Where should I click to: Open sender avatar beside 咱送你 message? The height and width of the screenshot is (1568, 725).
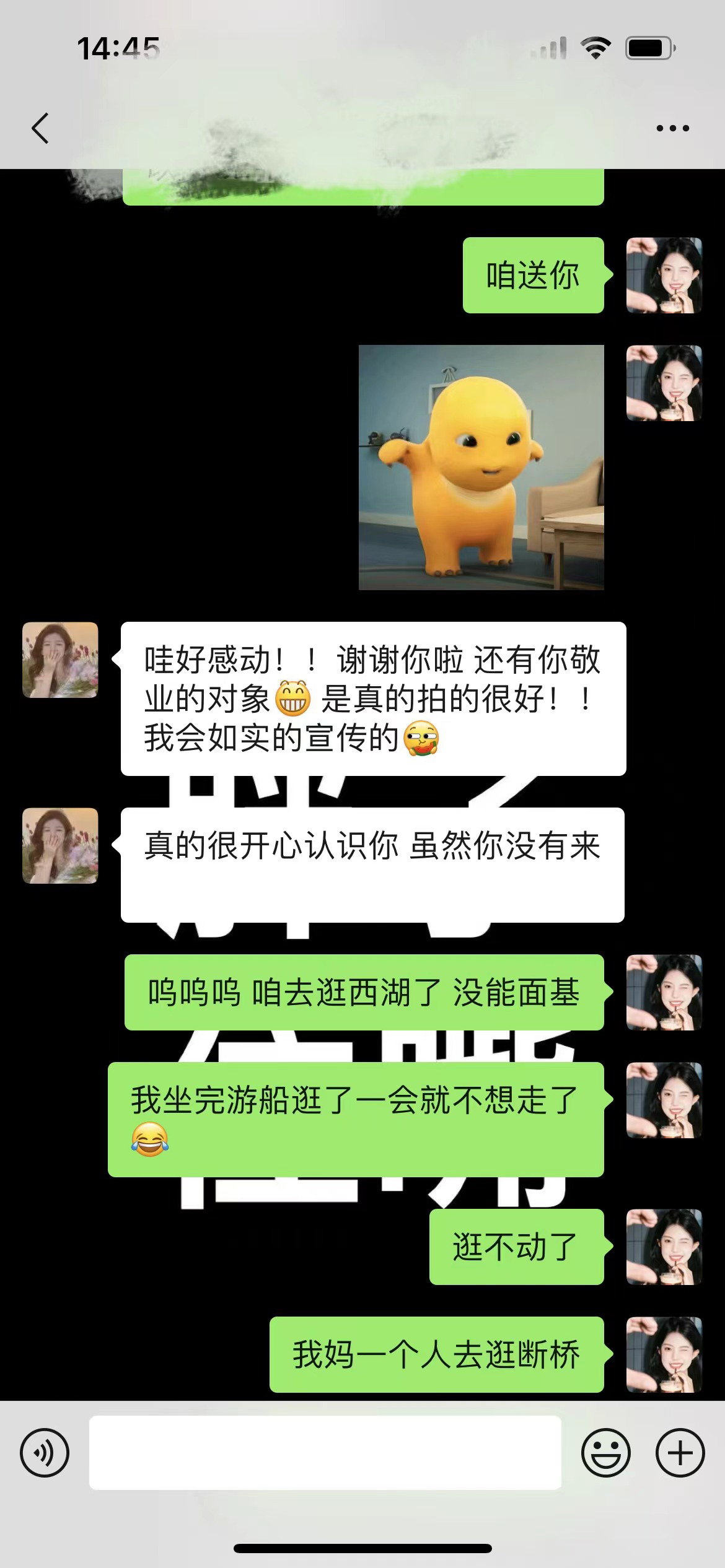click(664, 275)
